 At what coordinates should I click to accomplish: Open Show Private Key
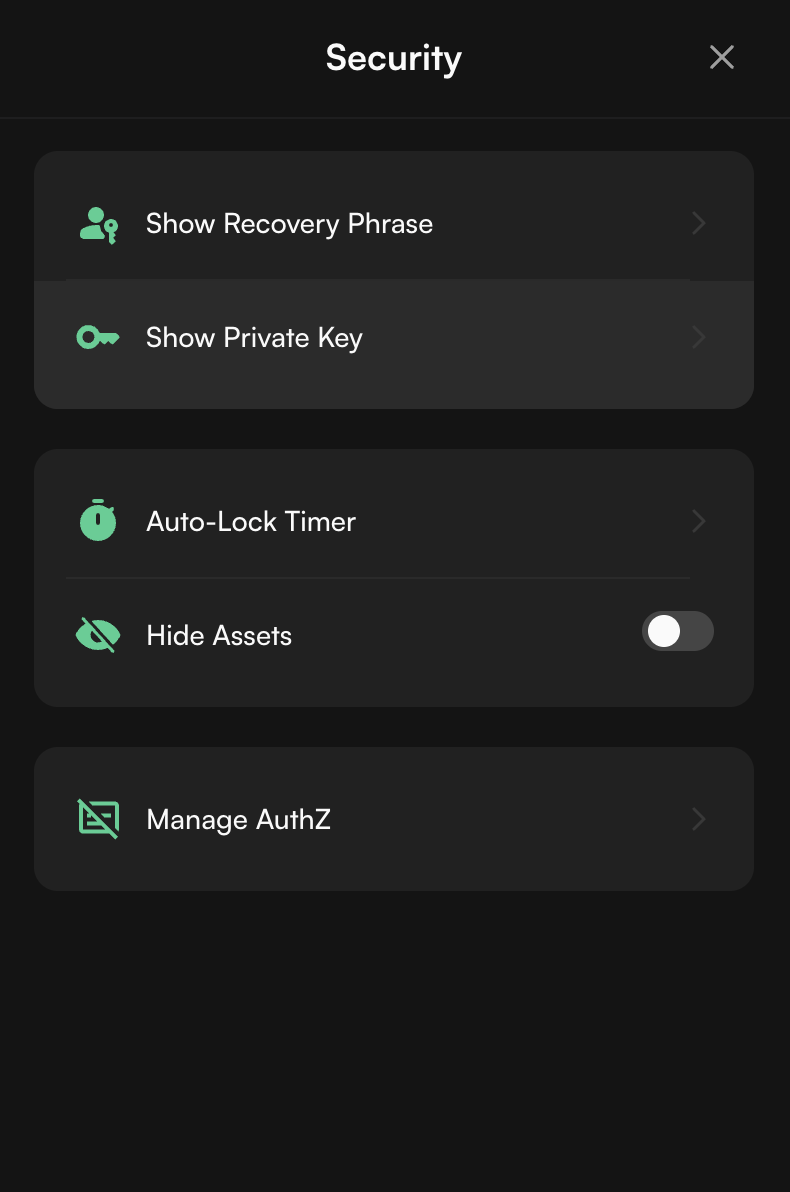pyautogui.click(x=393, y=338)
